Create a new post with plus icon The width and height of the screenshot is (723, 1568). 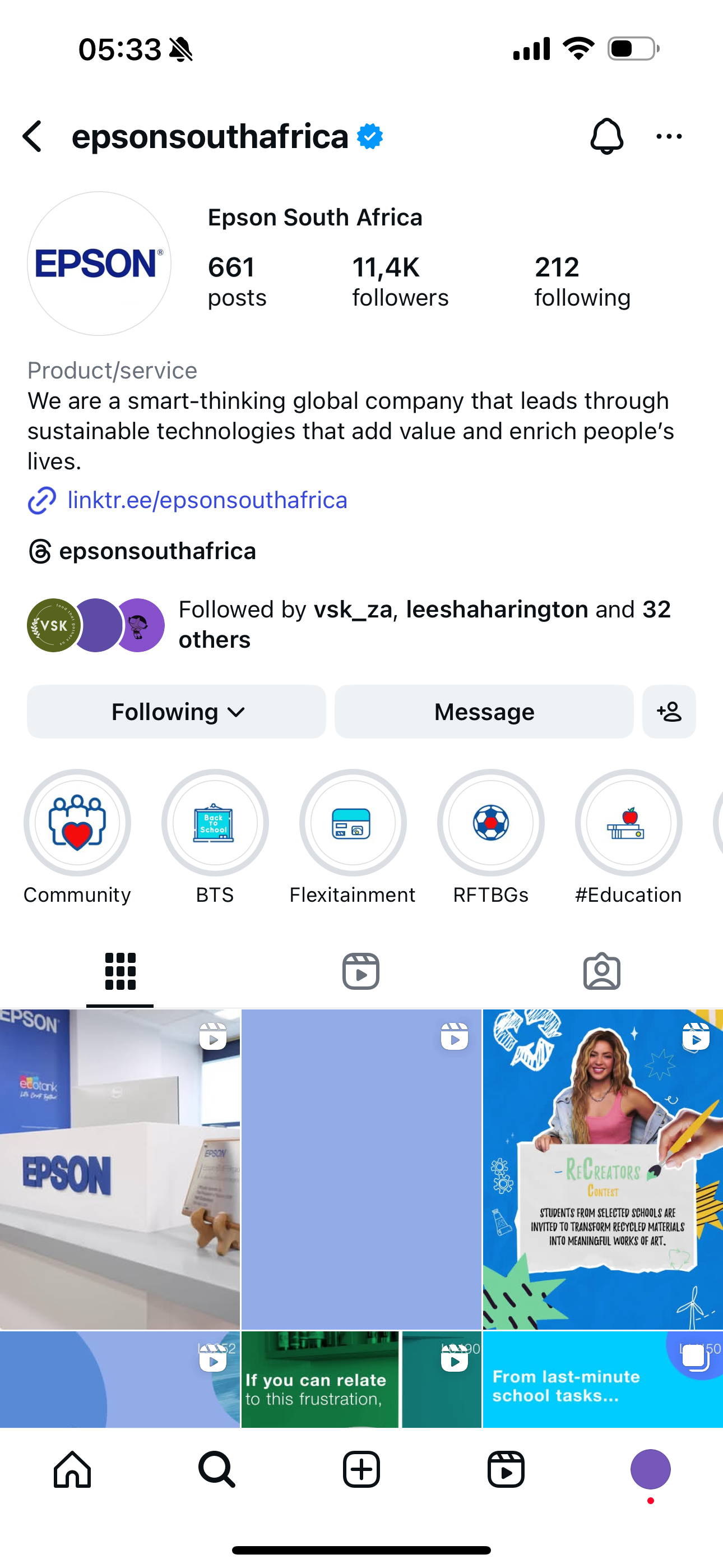361,1469
